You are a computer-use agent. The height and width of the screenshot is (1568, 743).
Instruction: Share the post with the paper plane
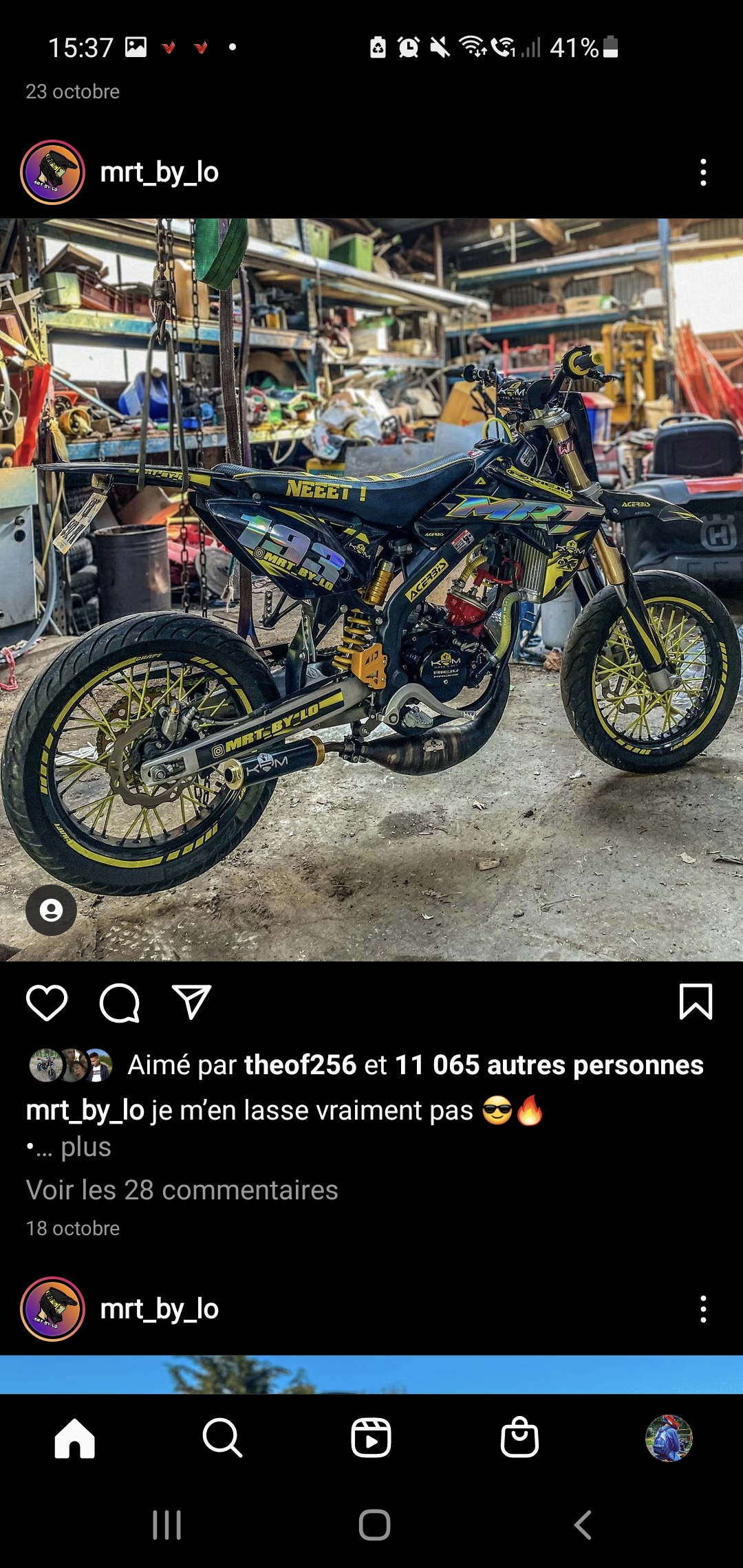point(191,1002)
